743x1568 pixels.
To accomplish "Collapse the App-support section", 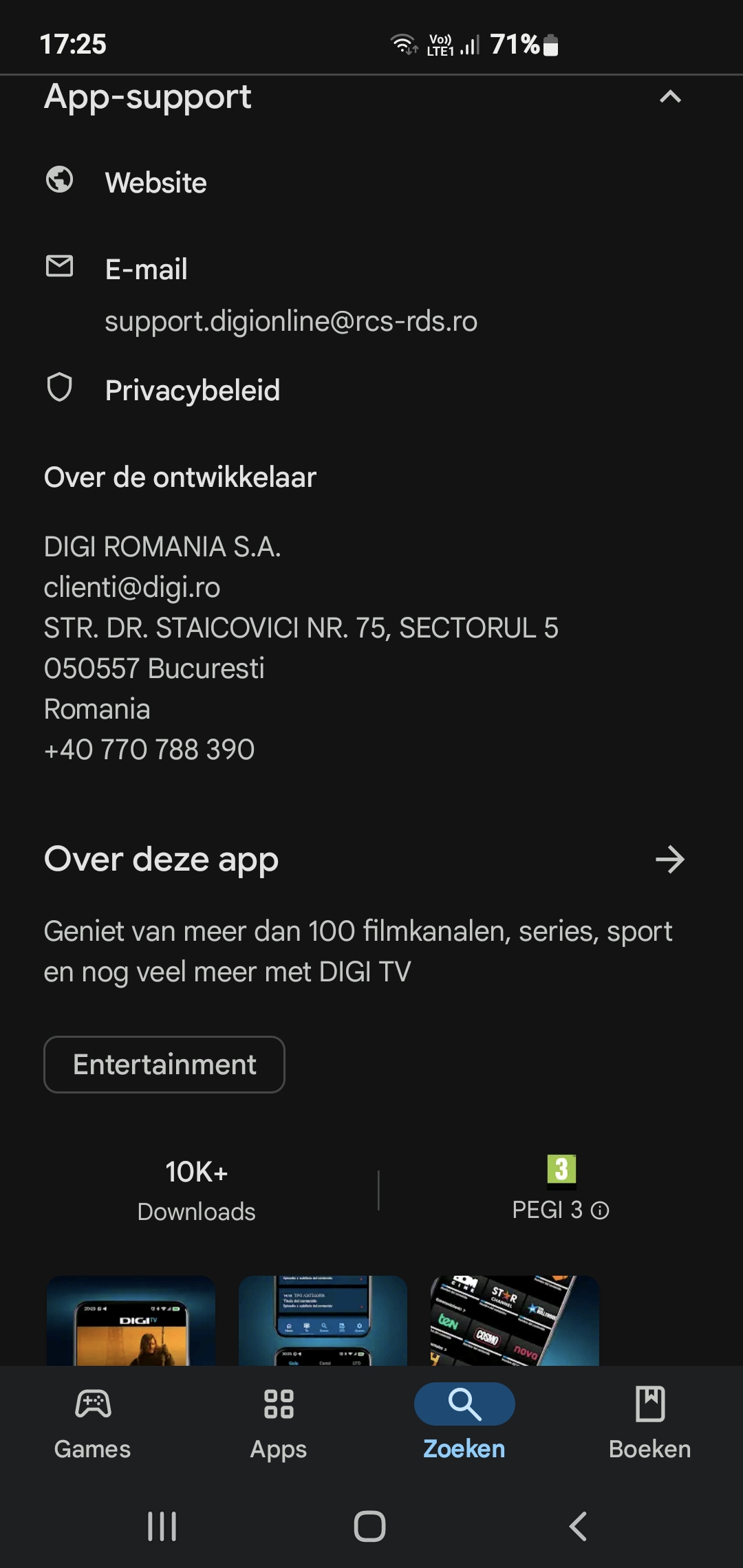I will click(x=670, y=97).
